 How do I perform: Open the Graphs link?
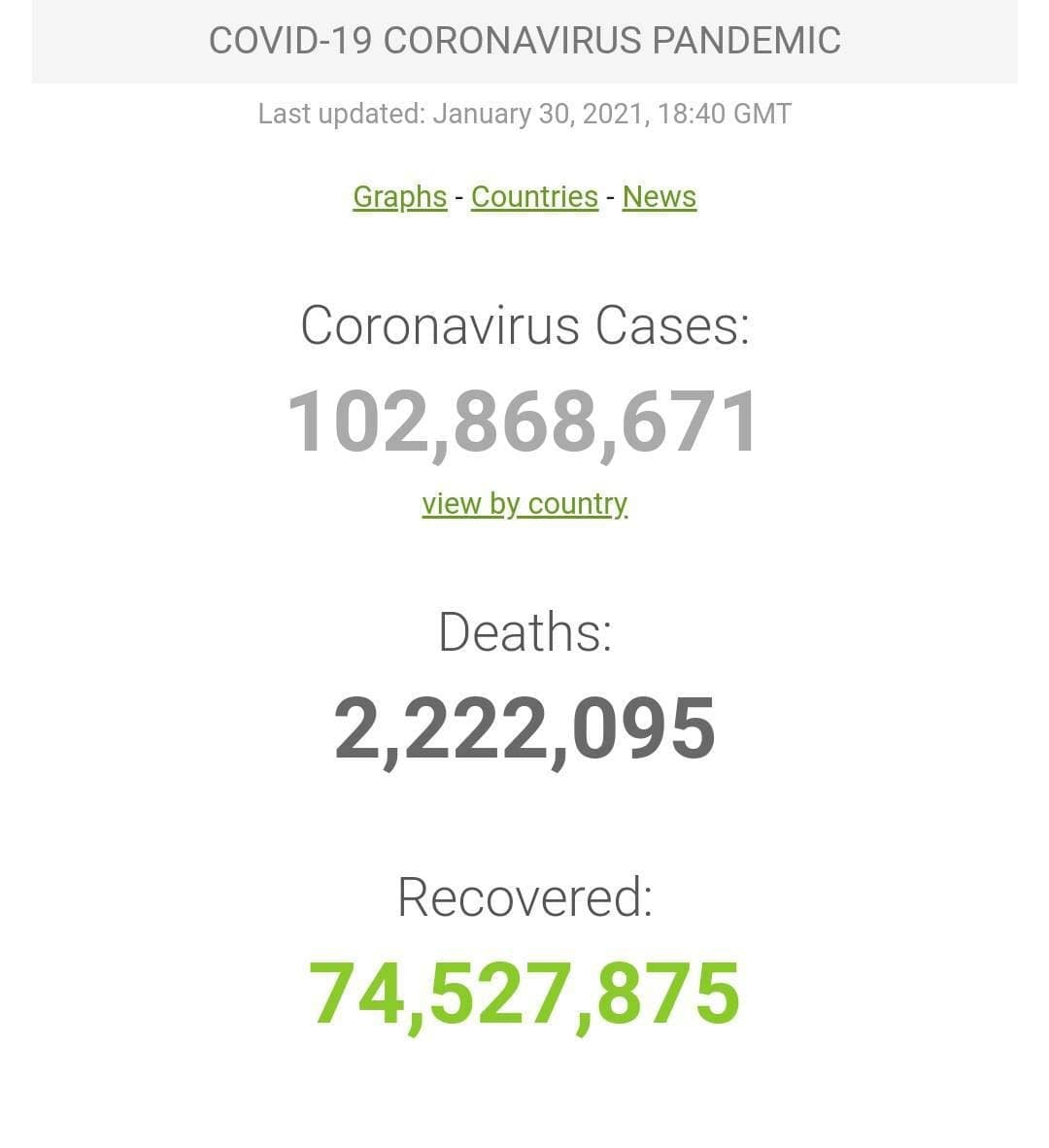[399, 196]
